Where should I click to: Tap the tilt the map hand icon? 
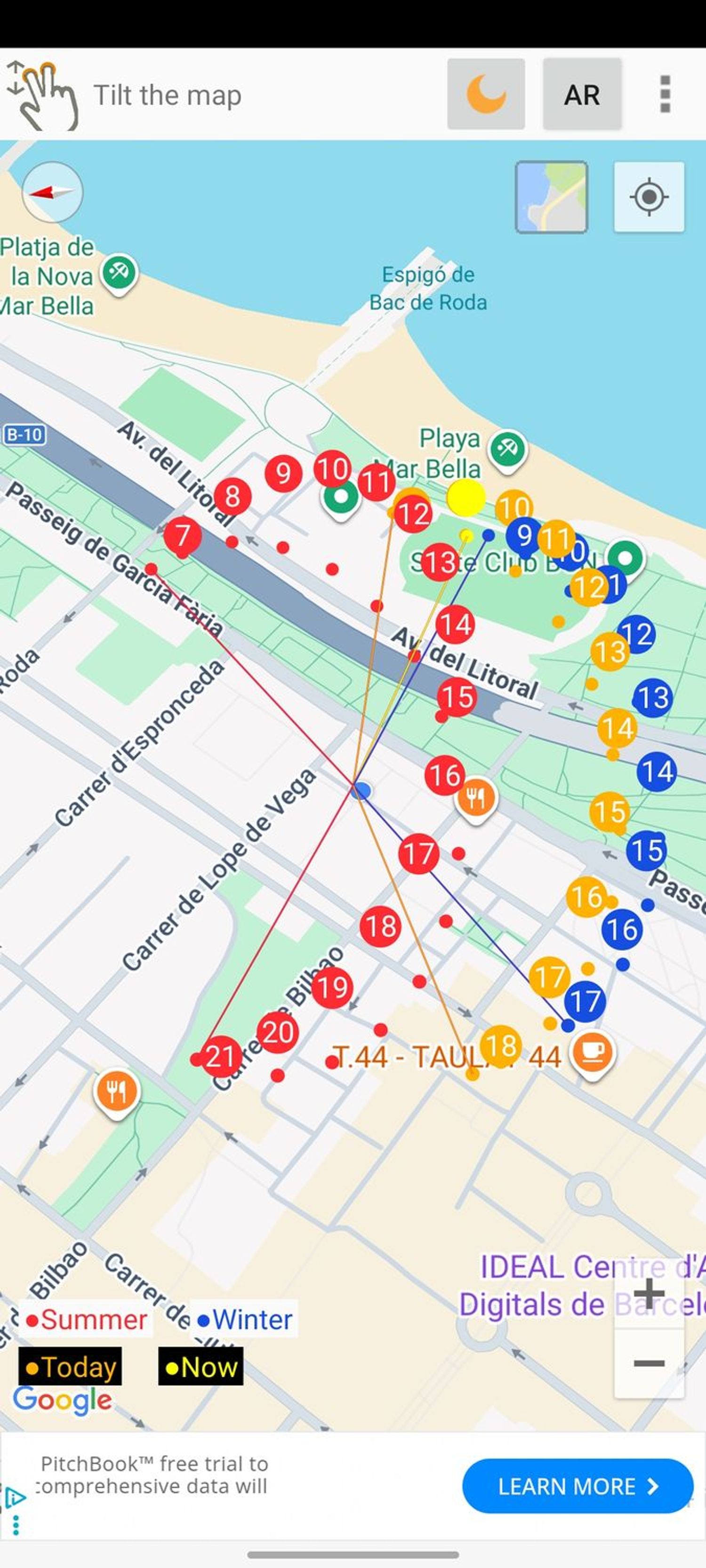[x=41, y=95]
